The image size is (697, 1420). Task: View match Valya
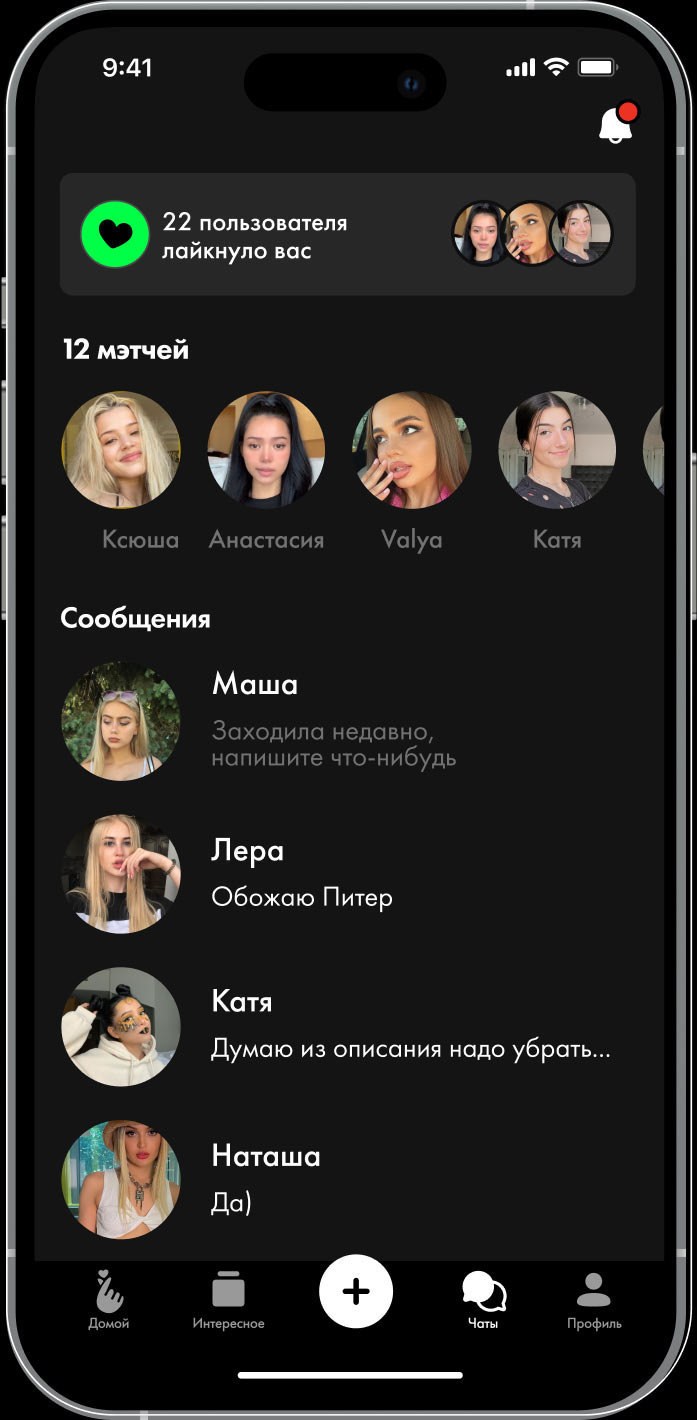[411, 451]
